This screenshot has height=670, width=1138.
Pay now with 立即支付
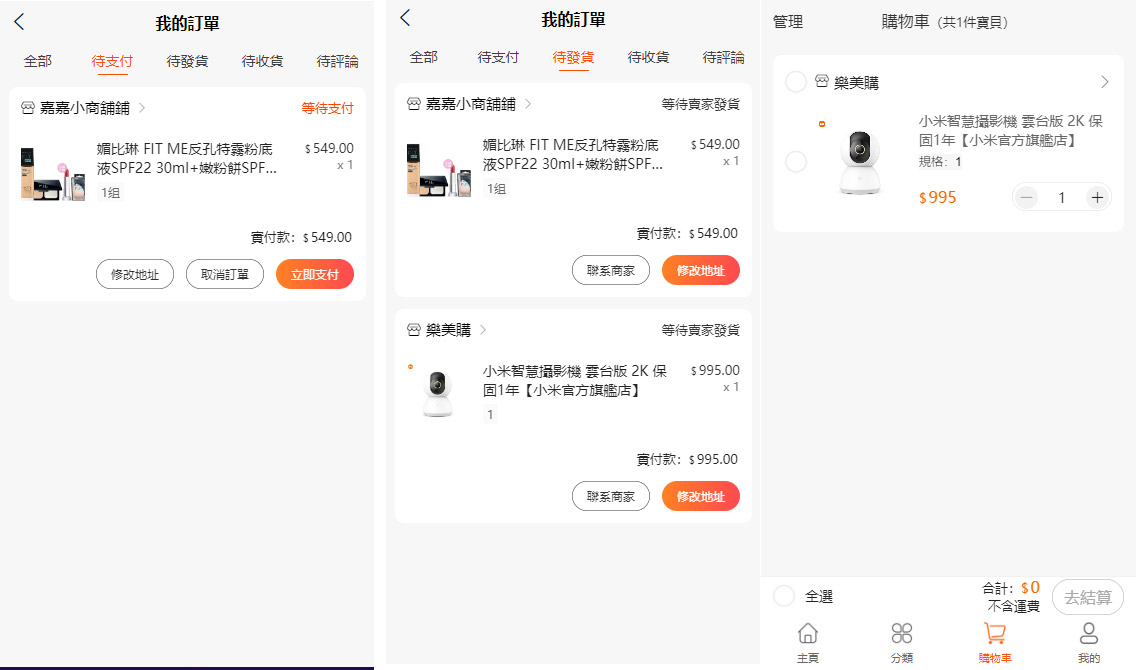pyautogui.click(x=314, y=274)
